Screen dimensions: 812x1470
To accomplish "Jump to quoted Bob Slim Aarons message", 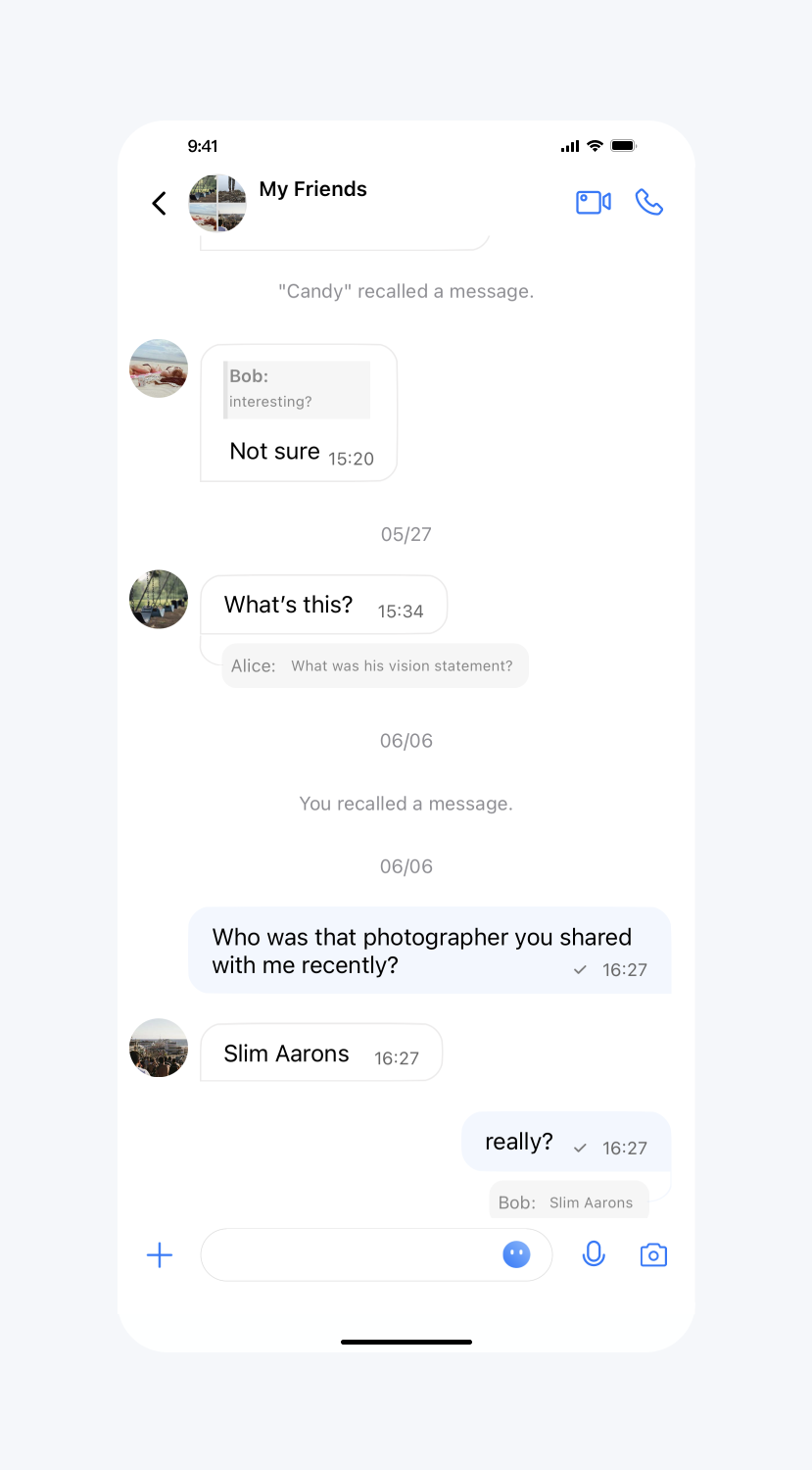I will pyautogui.click(x=568, y=1201).
